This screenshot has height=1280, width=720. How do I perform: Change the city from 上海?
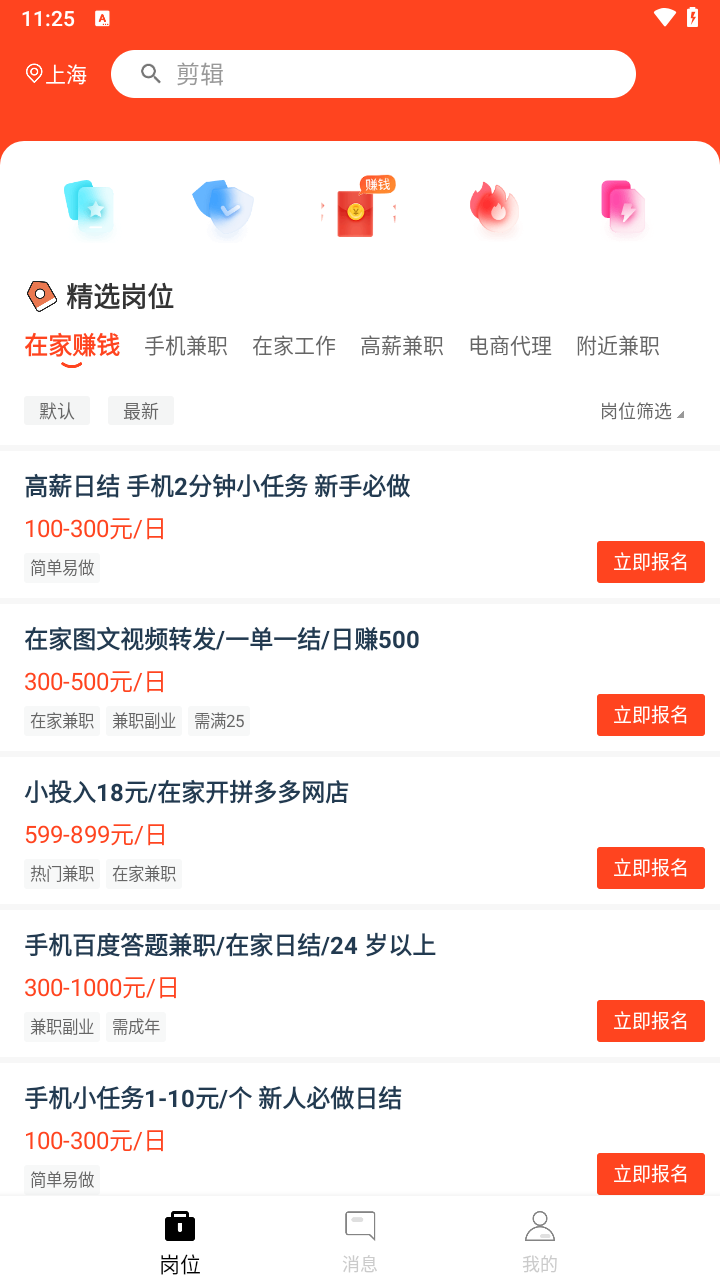click(56, 74)
